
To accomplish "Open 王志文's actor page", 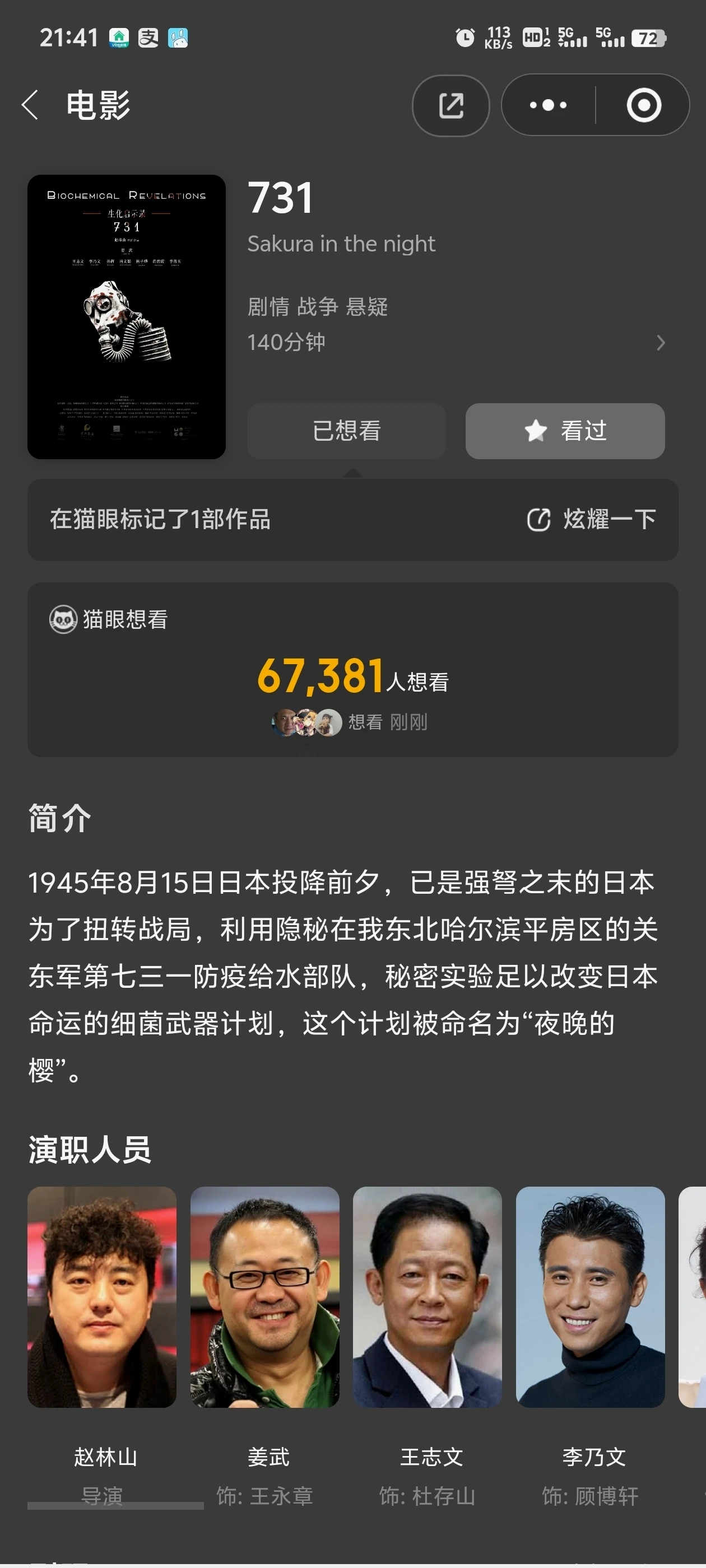I will click(x=428, y=1296).
